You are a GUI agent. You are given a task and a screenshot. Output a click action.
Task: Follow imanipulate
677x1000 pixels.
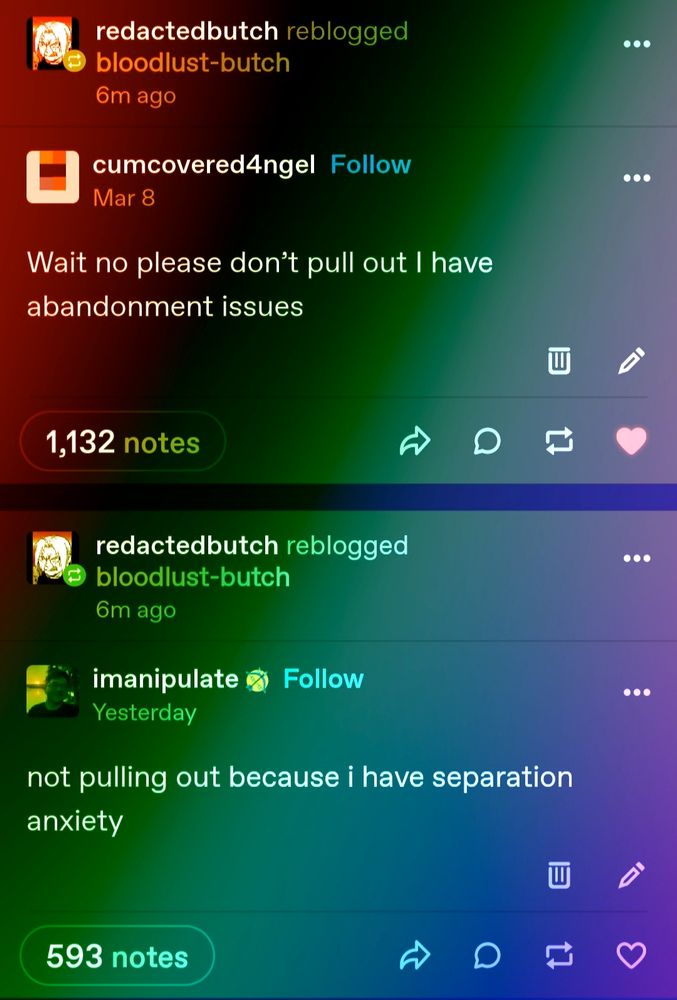pos(323,679)
